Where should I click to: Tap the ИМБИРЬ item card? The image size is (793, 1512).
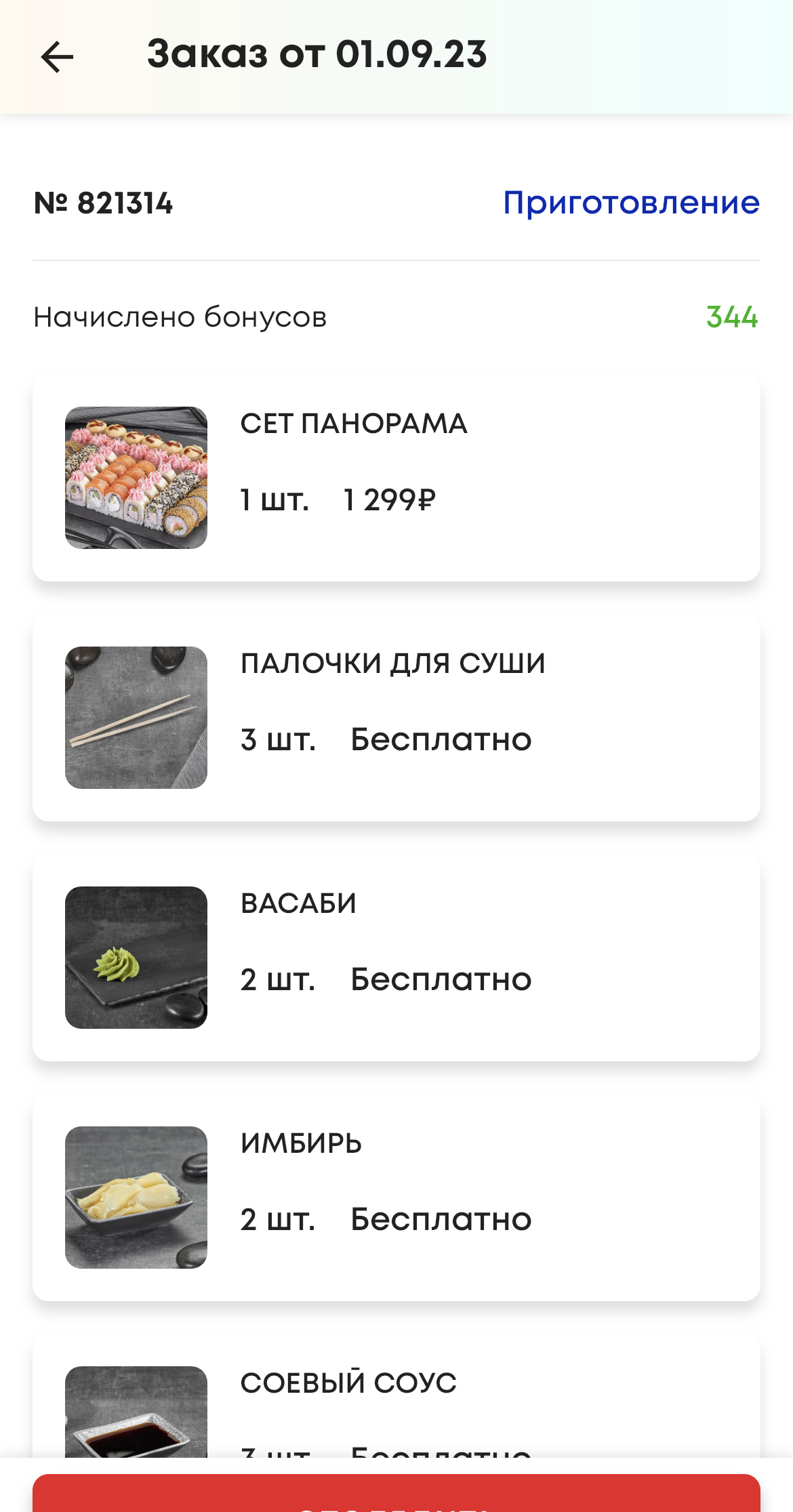click(396, 1198)
